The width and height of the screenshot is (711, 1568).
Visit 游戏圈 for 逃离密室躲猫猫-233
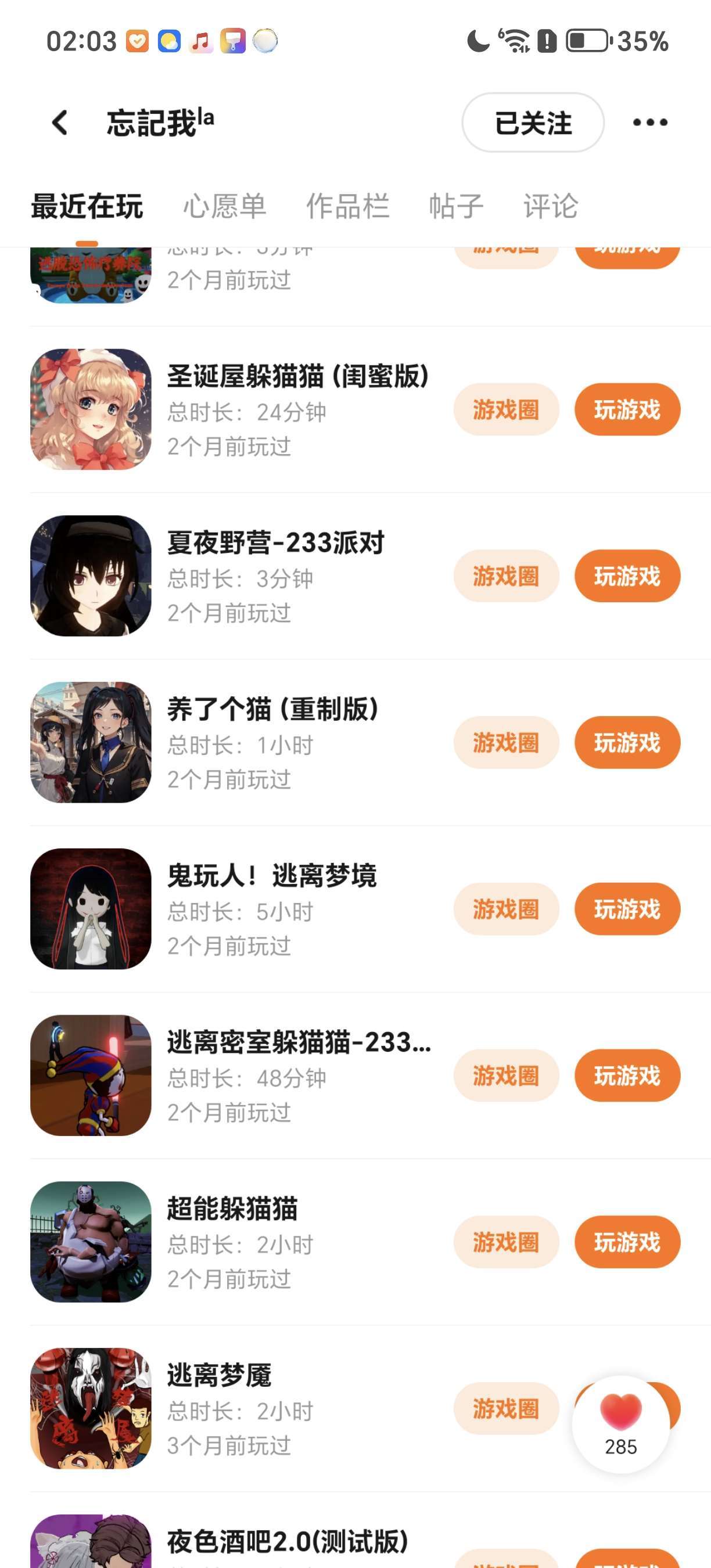(x=506, y=1076)
